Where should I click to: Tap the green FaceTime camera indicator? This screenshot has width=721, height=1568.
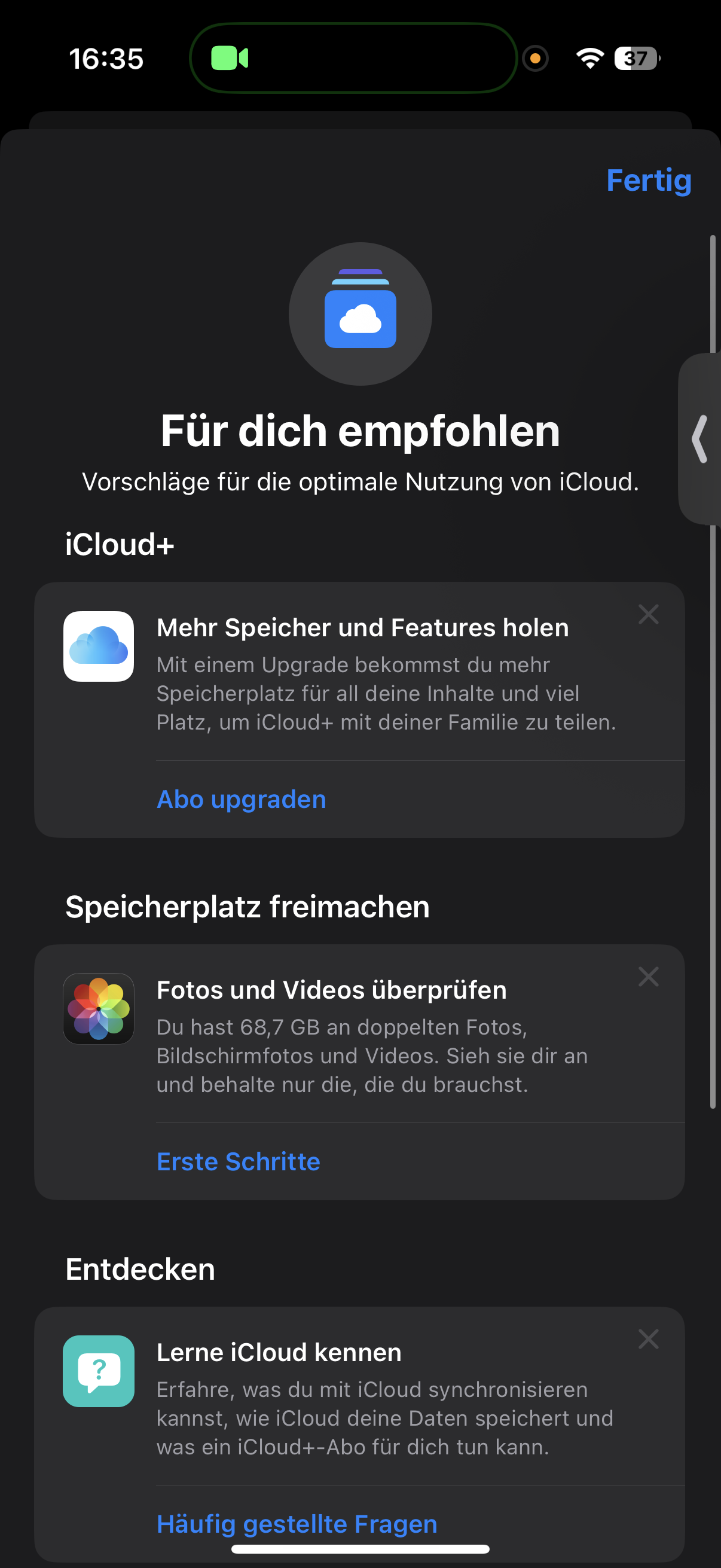coord(230,59)
